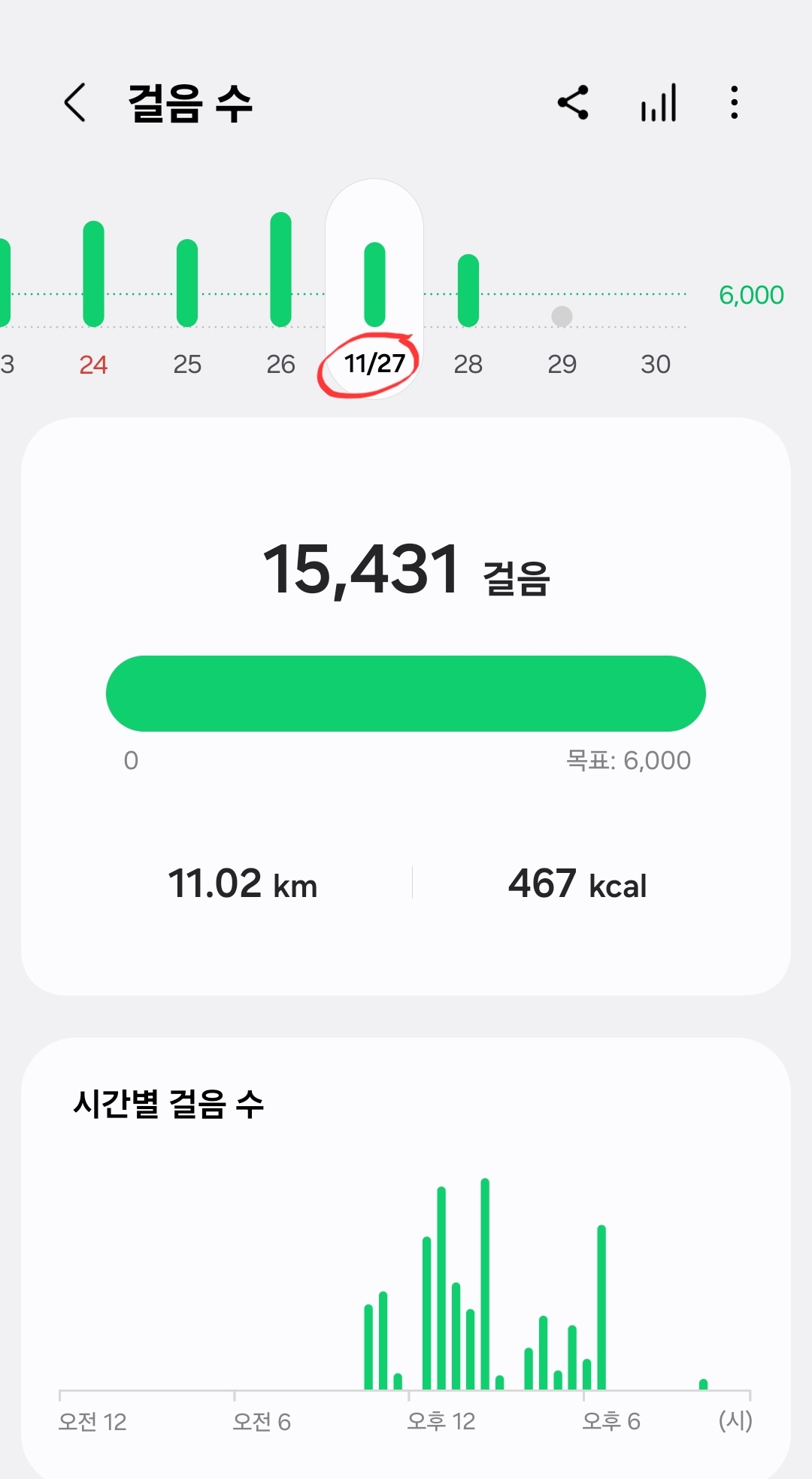This screenshot has height=1479, width=812.
Task: Share the step count
Action: pyautogui.click(x=573, y=102)
